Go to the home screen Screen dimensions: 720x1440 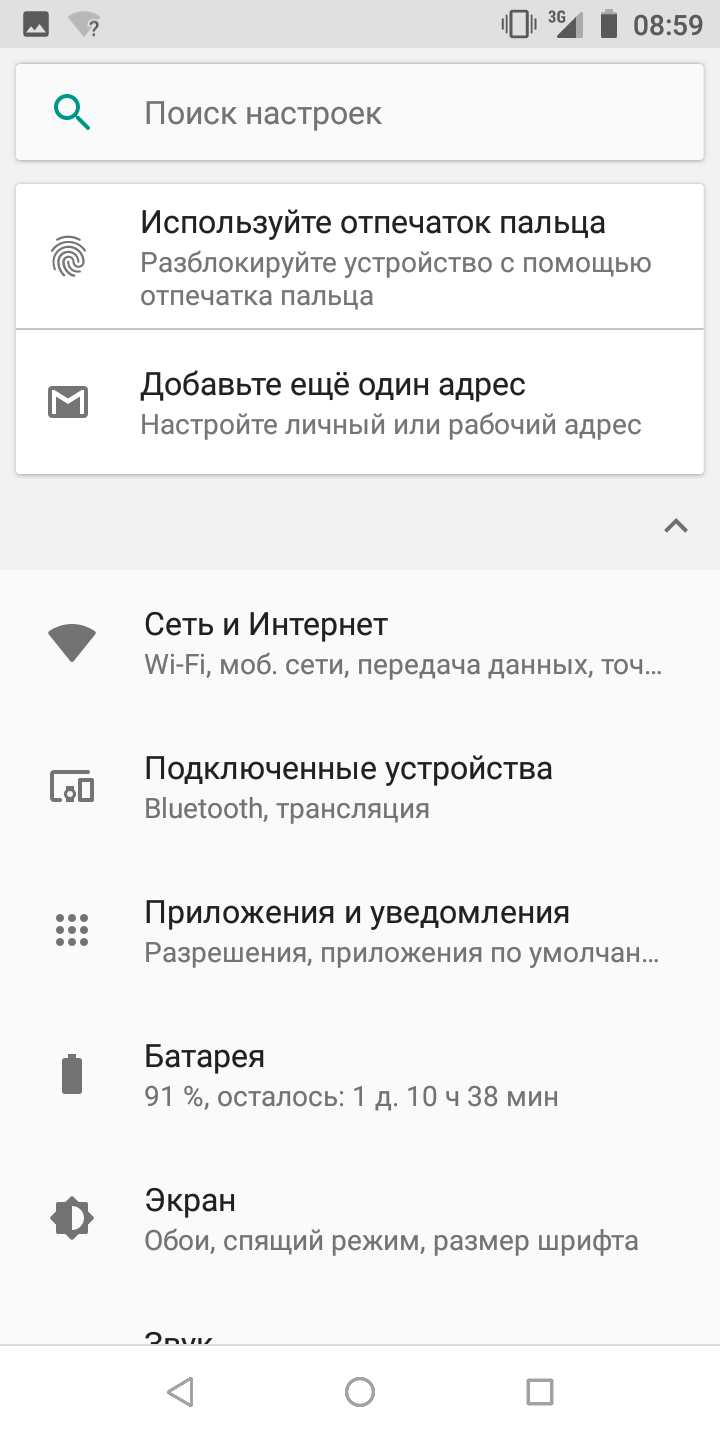coord(360,1391)
